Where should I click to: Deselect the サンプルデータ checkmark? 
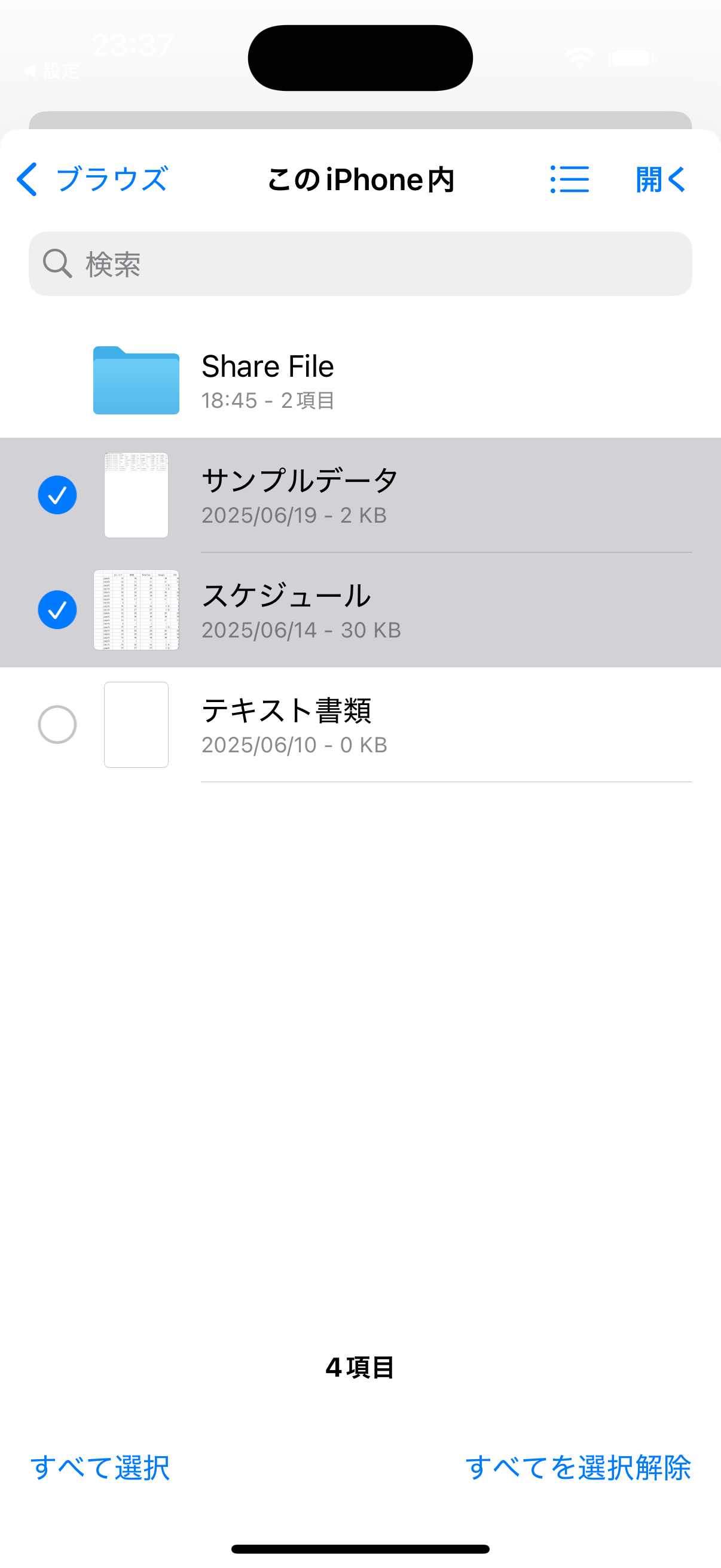point(57,495)
